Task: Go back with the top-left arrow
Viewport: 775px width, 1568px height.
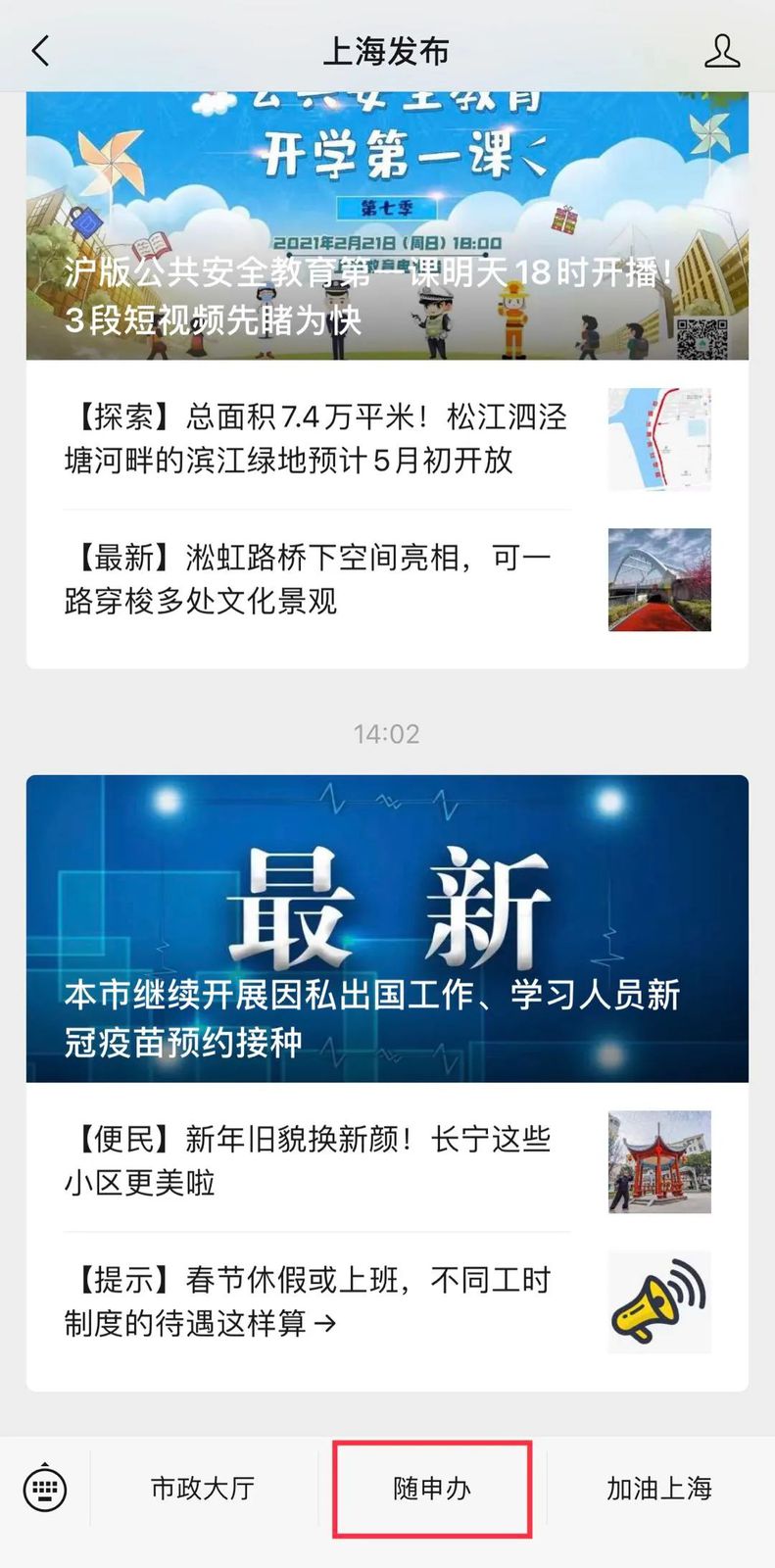Action: coord(40,51)
